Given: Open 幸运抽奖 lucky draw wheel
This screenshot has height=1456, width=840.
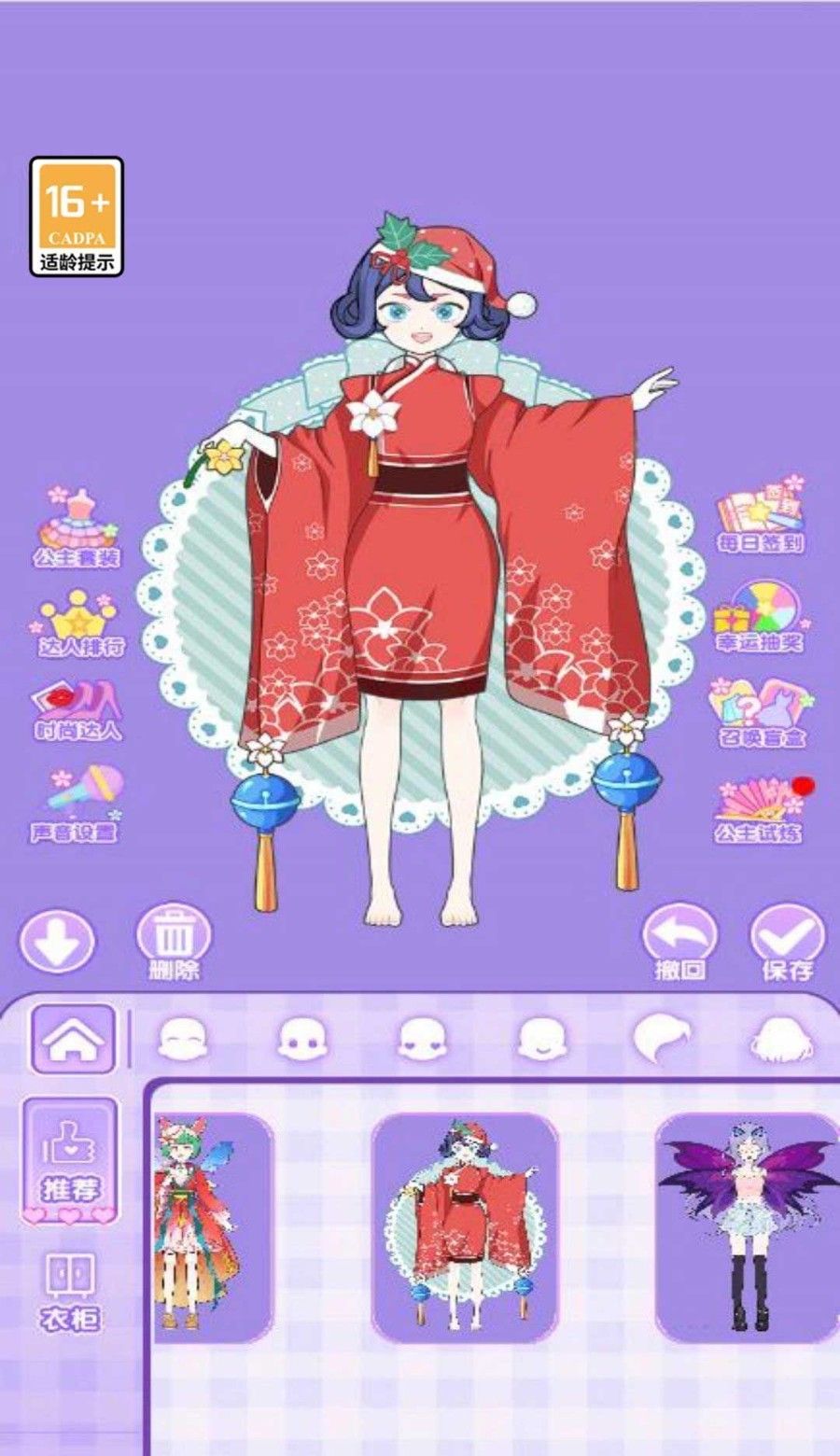Looking at the screenshot, I should coord(760,616).
